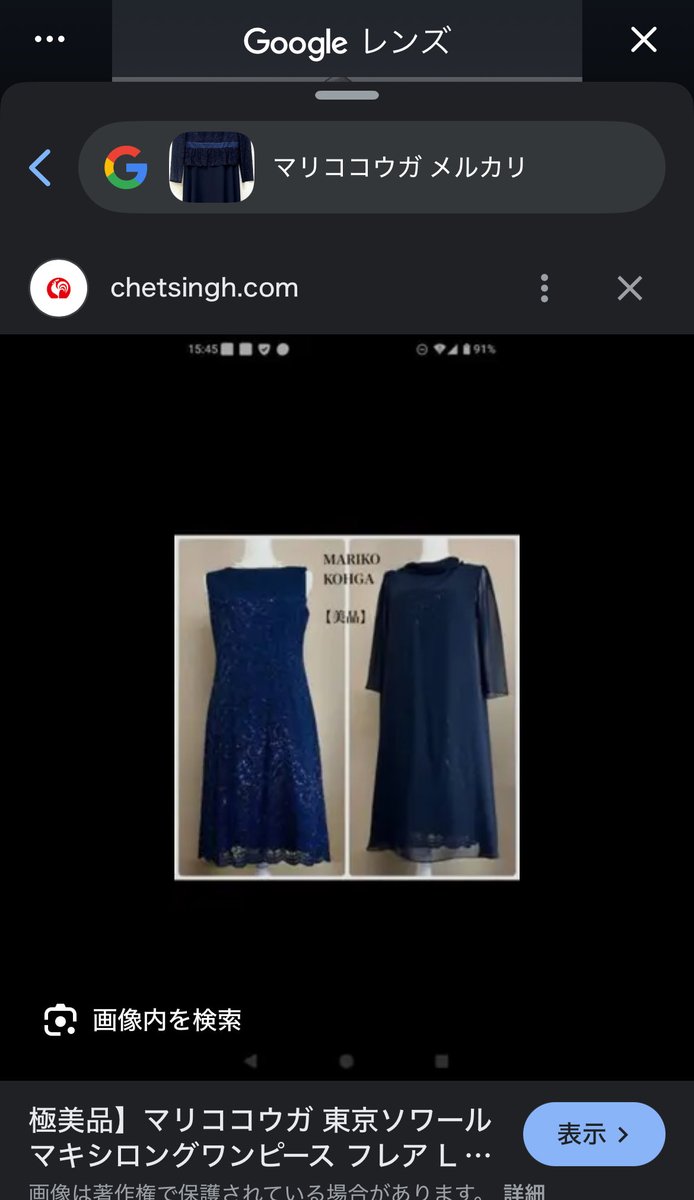Open overflow menu for chetsingh.com result
Image resolution: width=694 pixels, height=1200 pixels.
[x=544, y=288]
